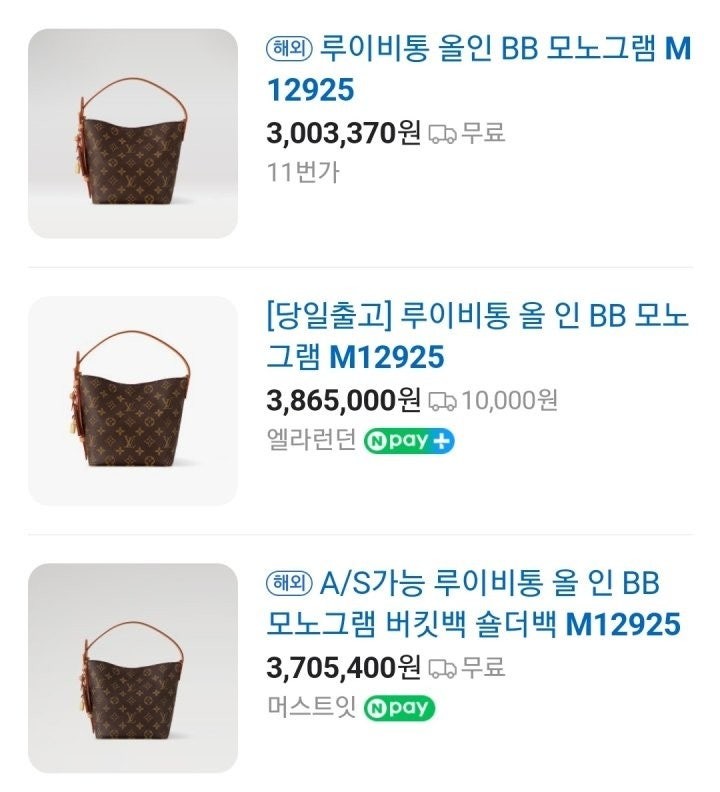The width and height of the screenshot is (720, 792).
Task: Open [당일출고] 루이비통 올 인 BB listing
Action: [x=478, y=337]
